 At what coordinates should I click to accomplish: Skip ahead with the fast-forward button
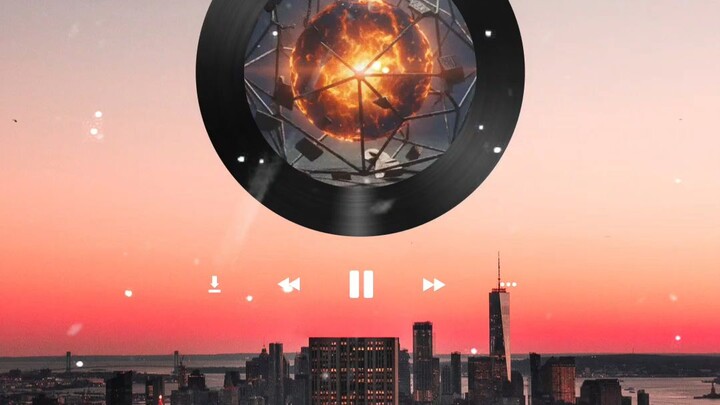433,285
